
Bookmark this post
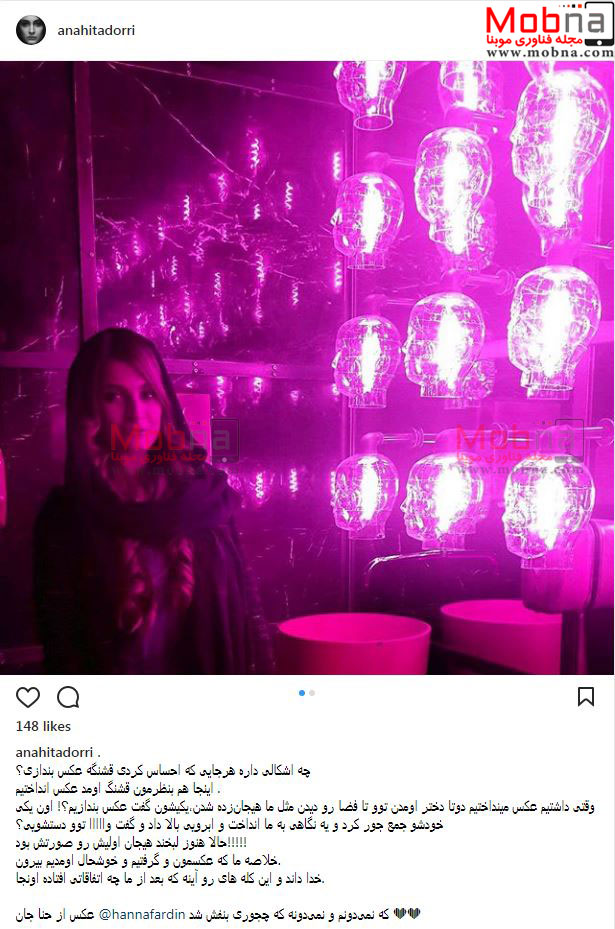point(586,697)
